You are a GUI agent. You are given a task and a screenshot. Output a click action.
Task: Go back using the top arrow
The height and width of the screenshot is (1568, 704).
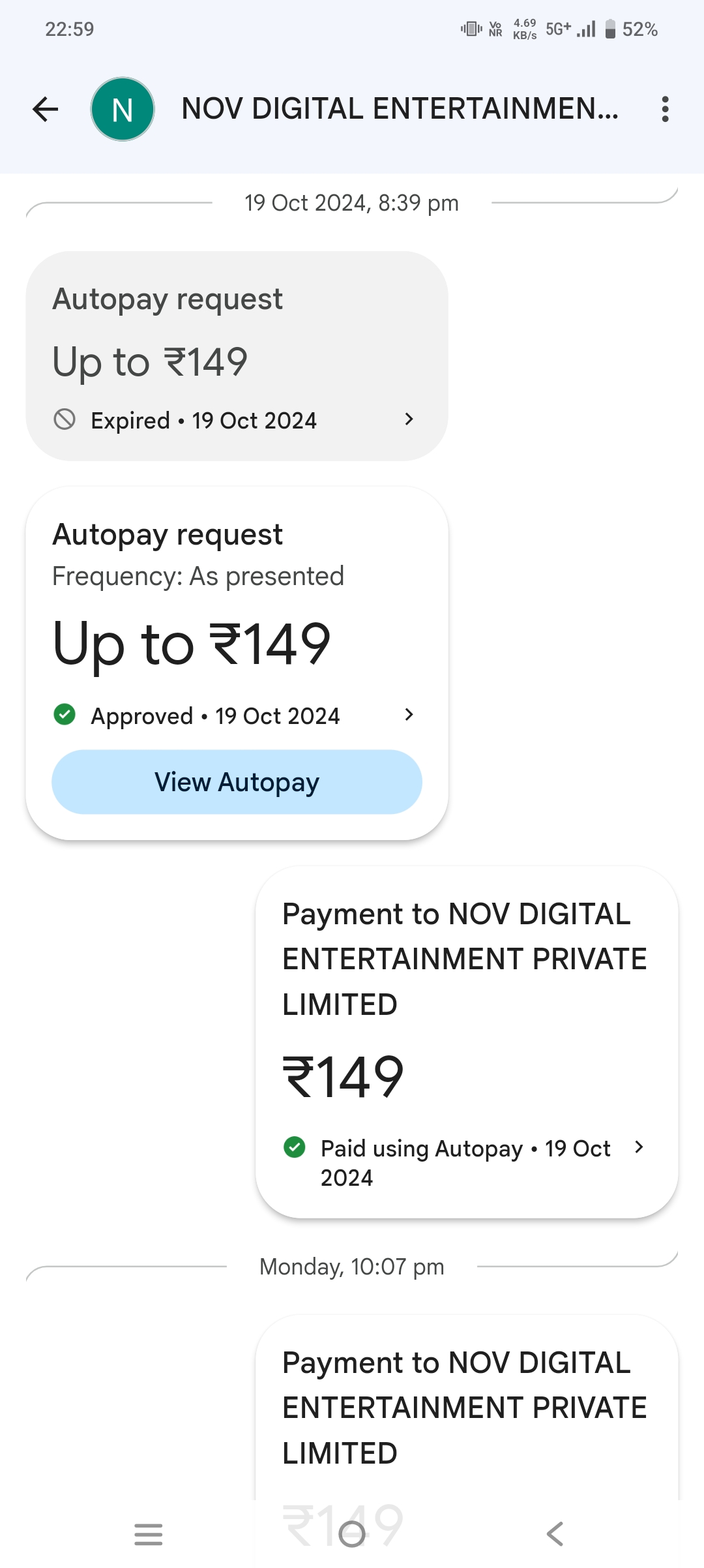tap(46, 109)
